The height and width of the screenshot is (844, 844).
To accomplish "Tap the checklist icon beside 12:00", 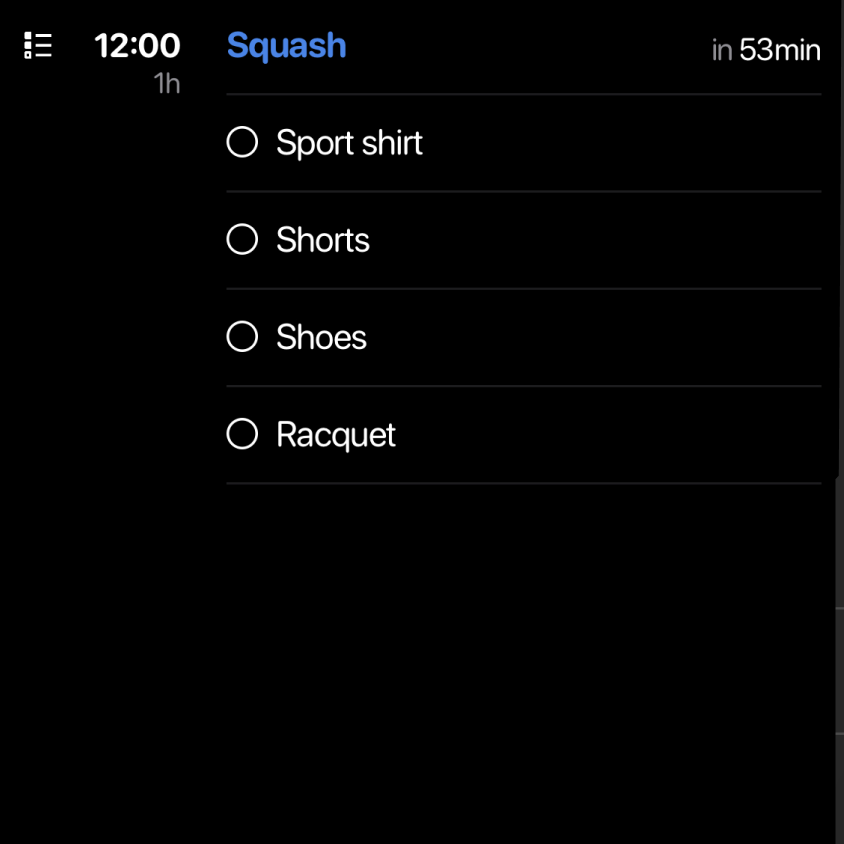I will [x=38, y=46].
